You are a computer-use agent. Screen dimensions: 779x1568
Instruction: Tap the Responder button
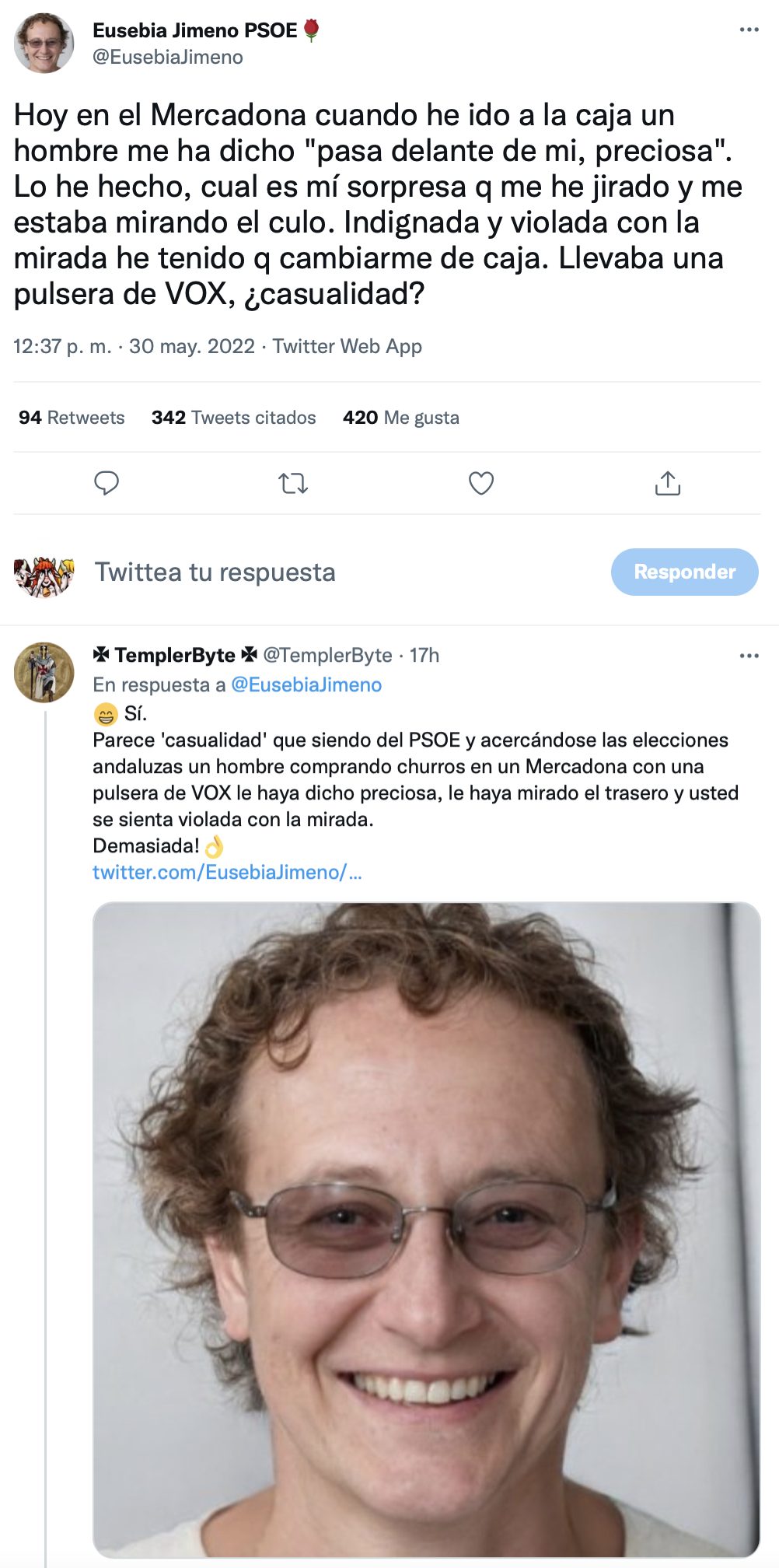pos(684,572)
